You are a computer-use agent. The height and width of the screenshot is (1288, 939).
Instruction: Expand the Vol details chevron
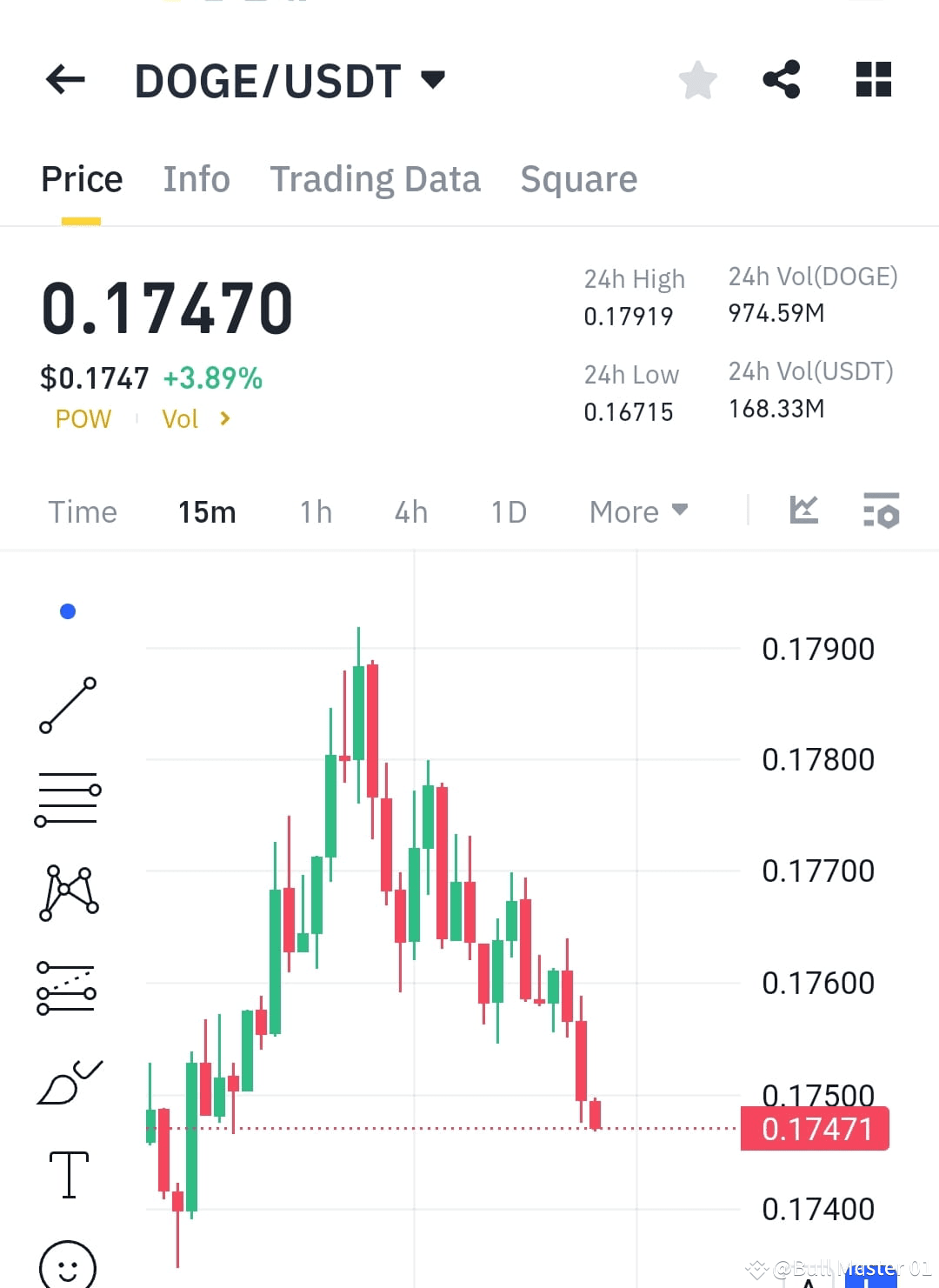[223, 418]
